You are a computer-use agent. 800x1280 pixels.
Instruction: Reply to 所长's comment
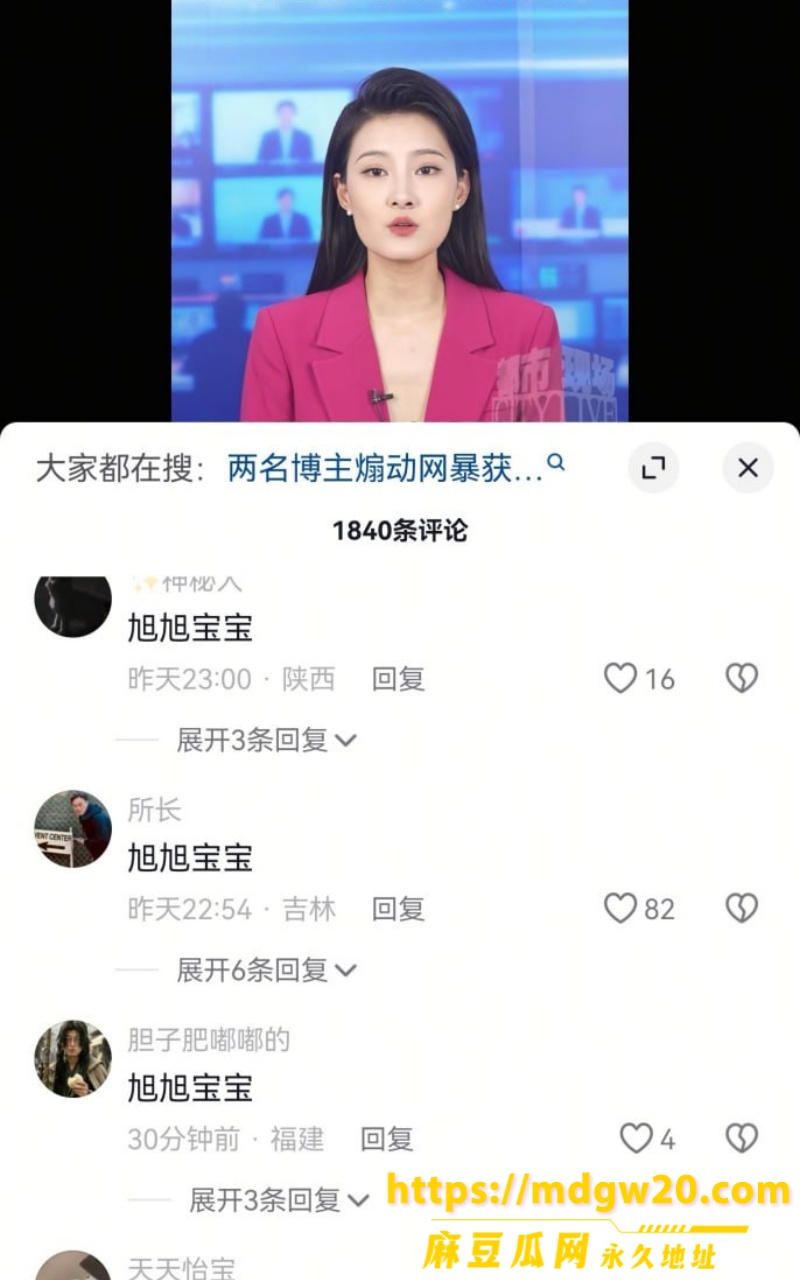coord(398,909)
